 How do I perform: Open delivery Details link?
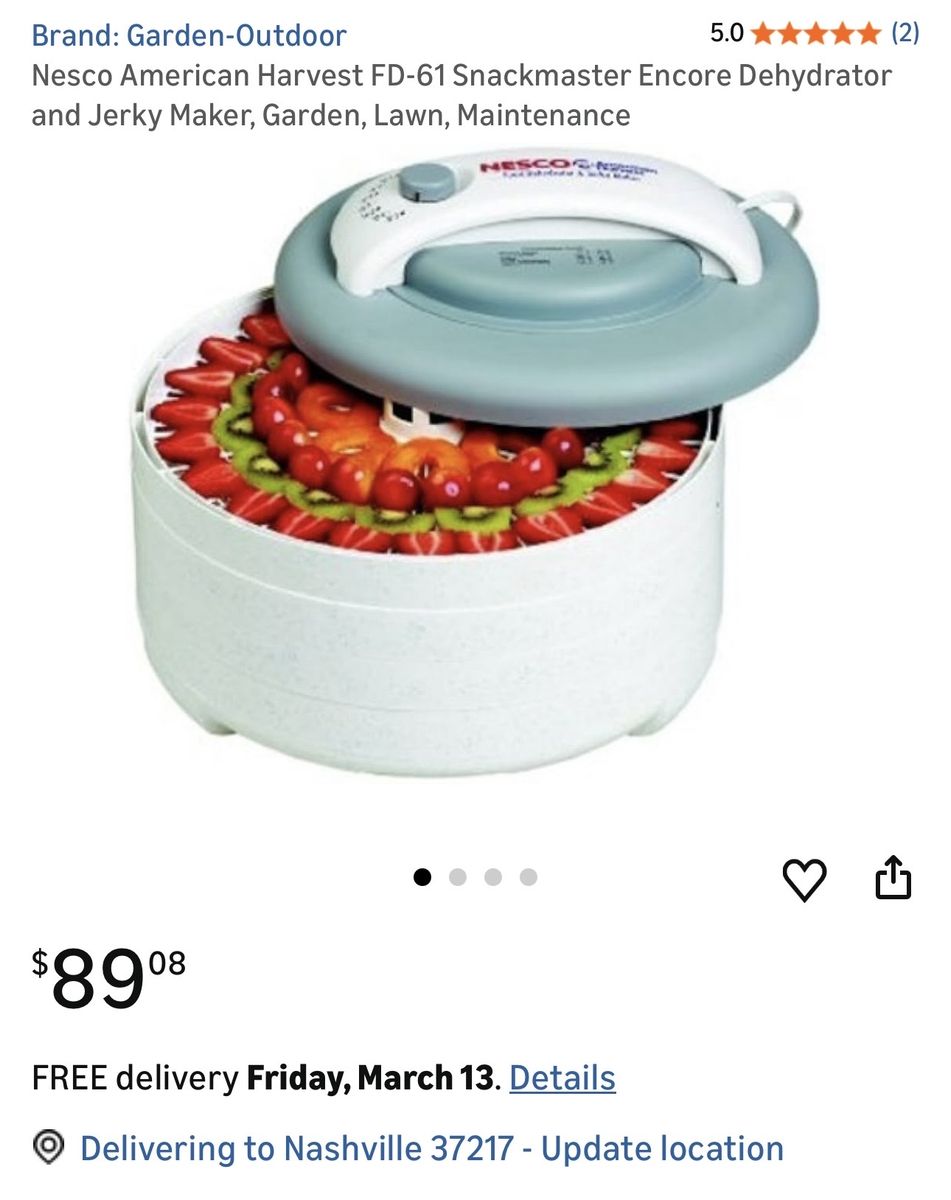(562, 1078)
